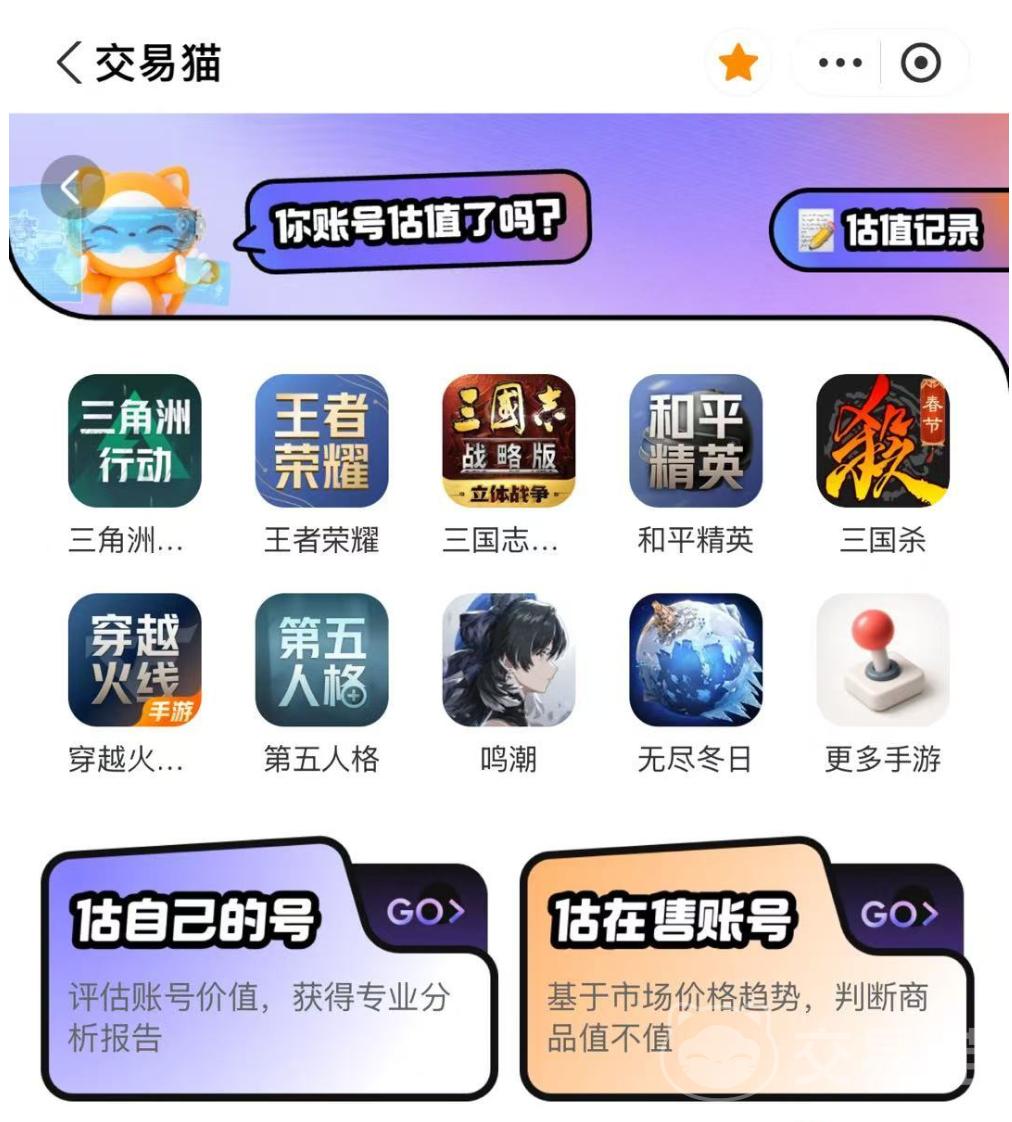Tap the gray back arrow on the banner
The image size is (1012, 1122).
coord(72,187)
